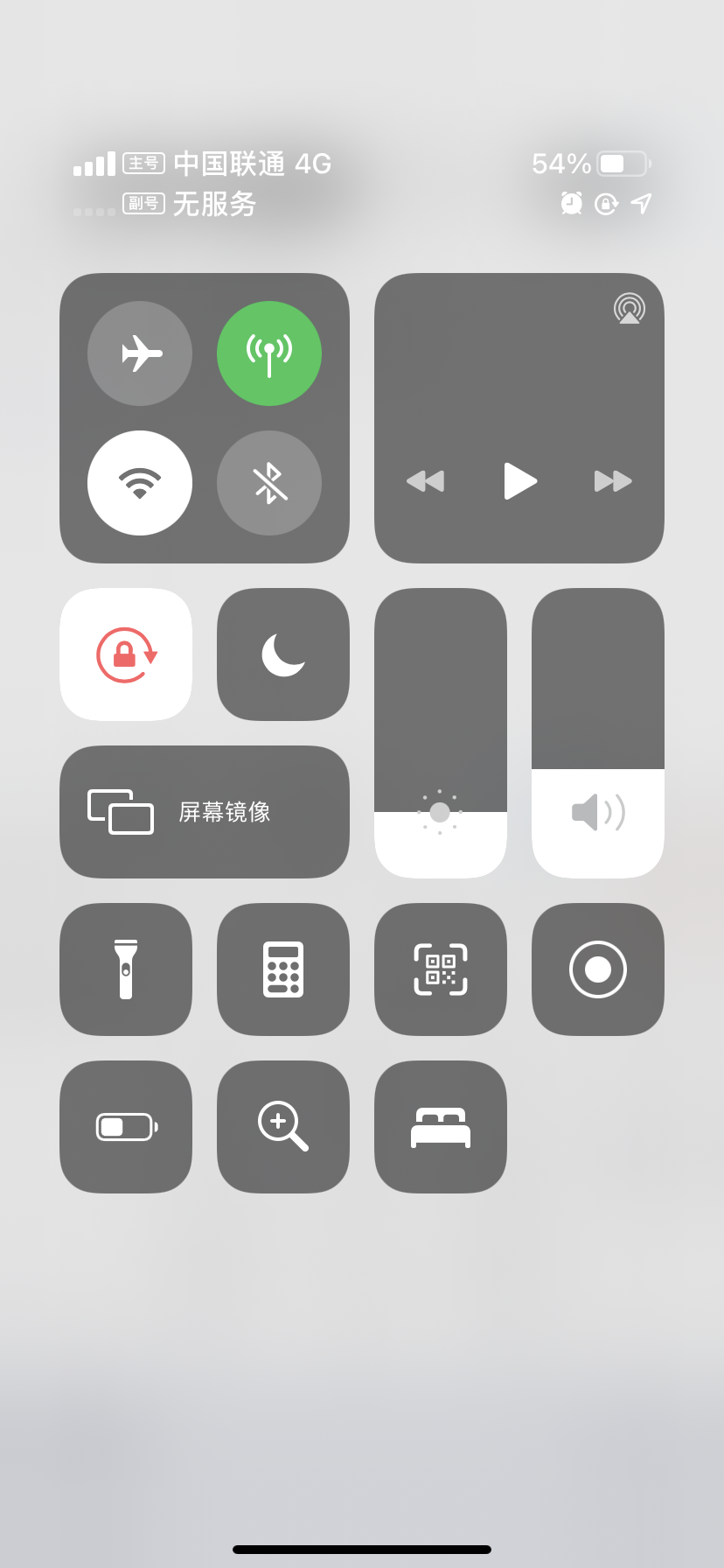Turn off cellular data
724x1568 pixels.
pyautogui.click(x=269, y=353)
